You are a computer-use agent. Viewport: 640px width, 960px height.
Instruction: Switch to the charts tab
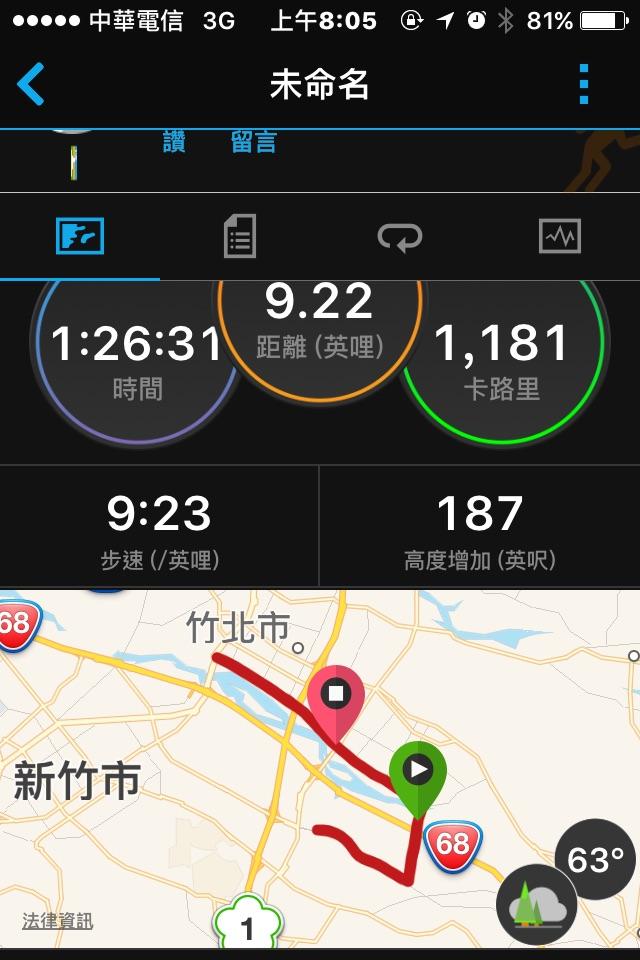point(559,237)
